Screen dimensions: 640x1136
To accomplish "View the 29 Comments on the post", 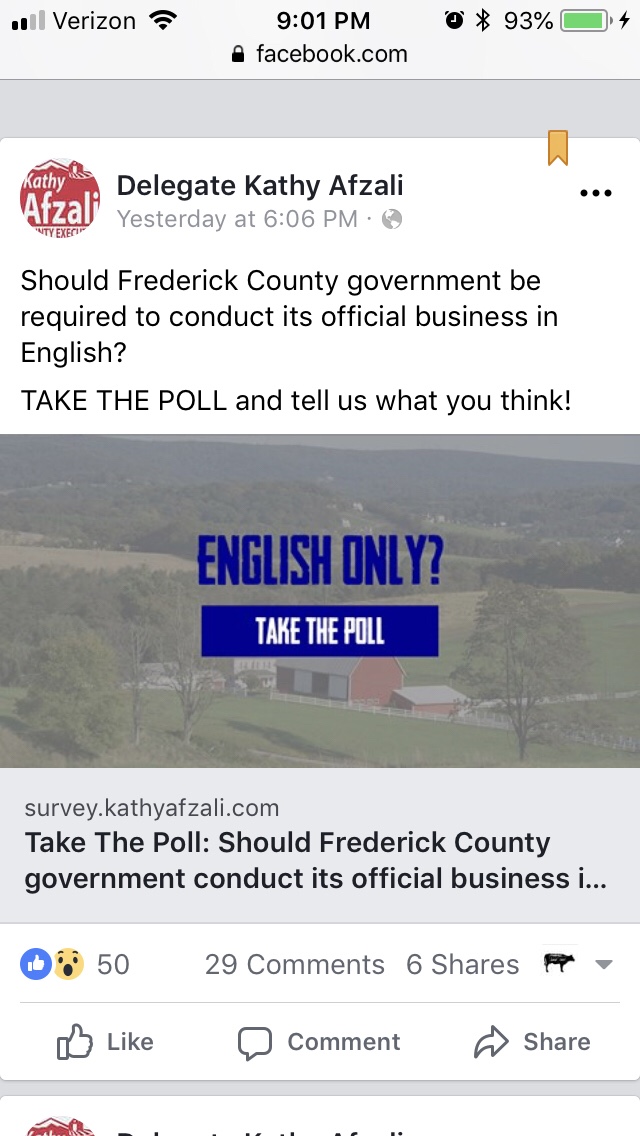I will [294, 964].
